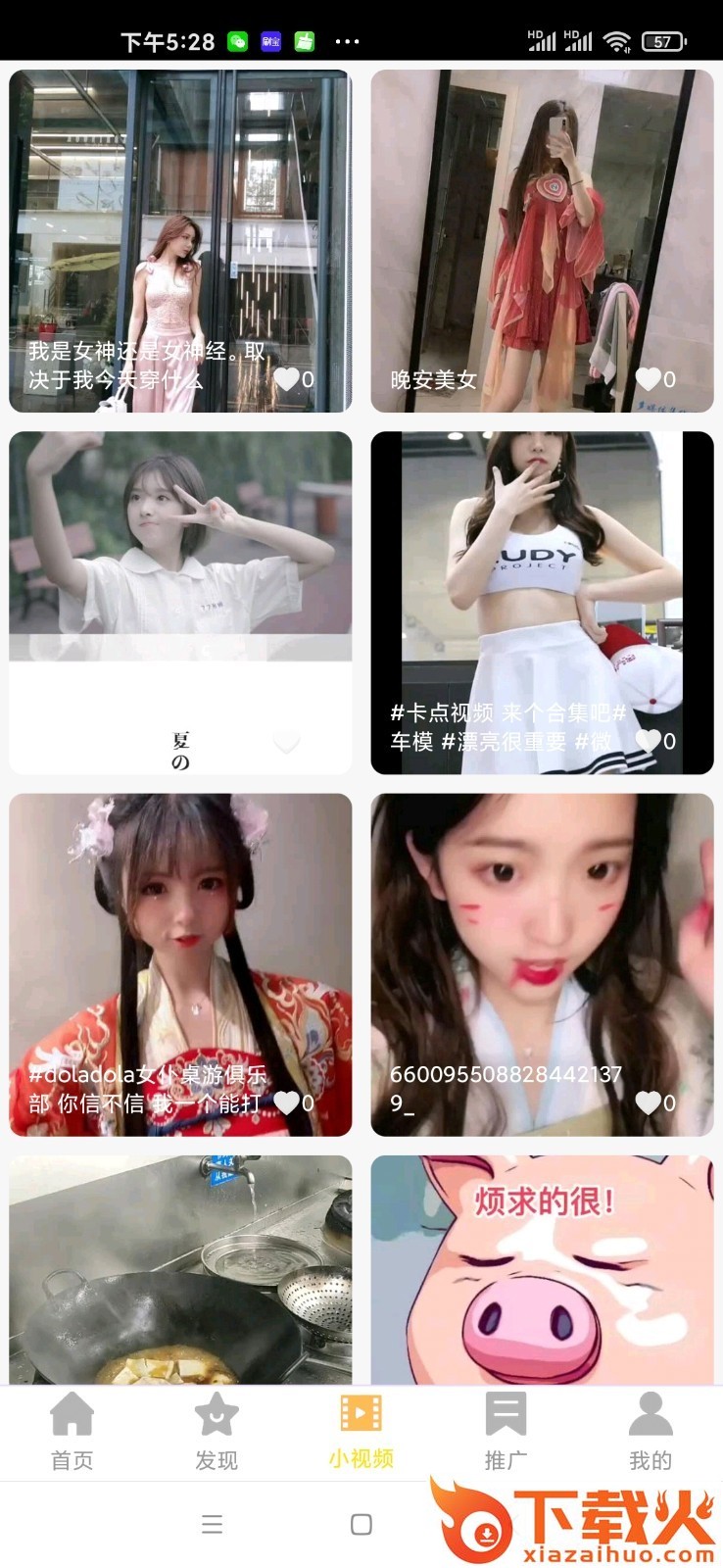Select the 小视频 tab
Screen dimensions: 723x1568
point(361,1431)
